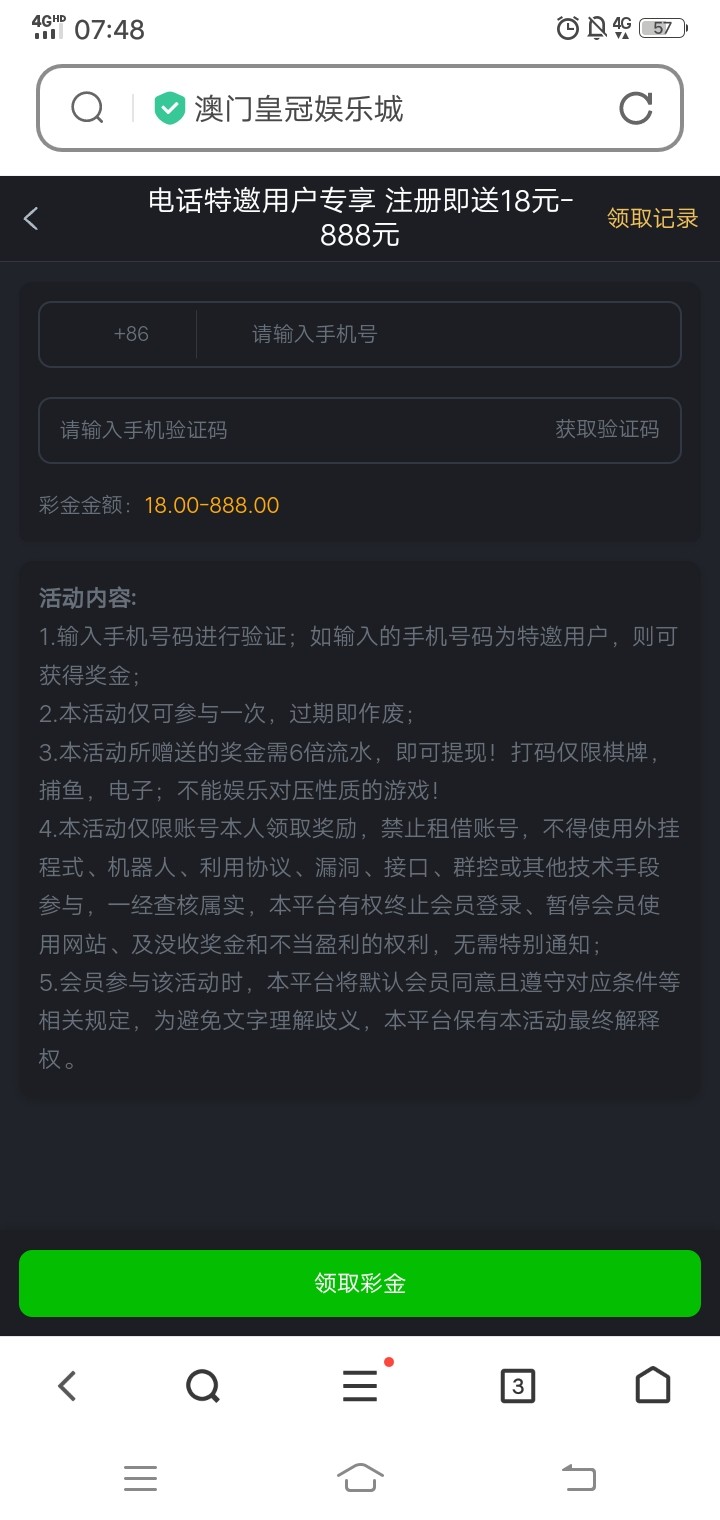Screen dimensions: 720x1520
Task: Open browser search from the bottom toolbar
Action: (203, 1386)
